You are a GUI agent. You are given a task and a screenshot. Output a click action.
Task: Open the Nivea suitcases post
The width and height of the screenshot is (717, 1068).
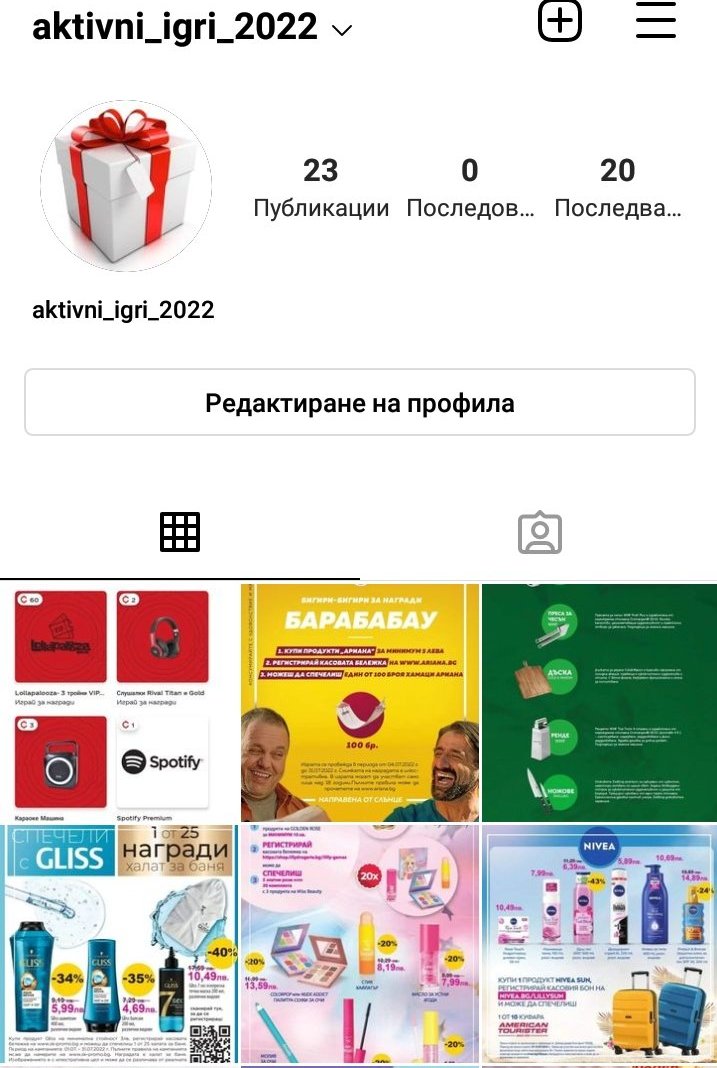pos(599,945)
